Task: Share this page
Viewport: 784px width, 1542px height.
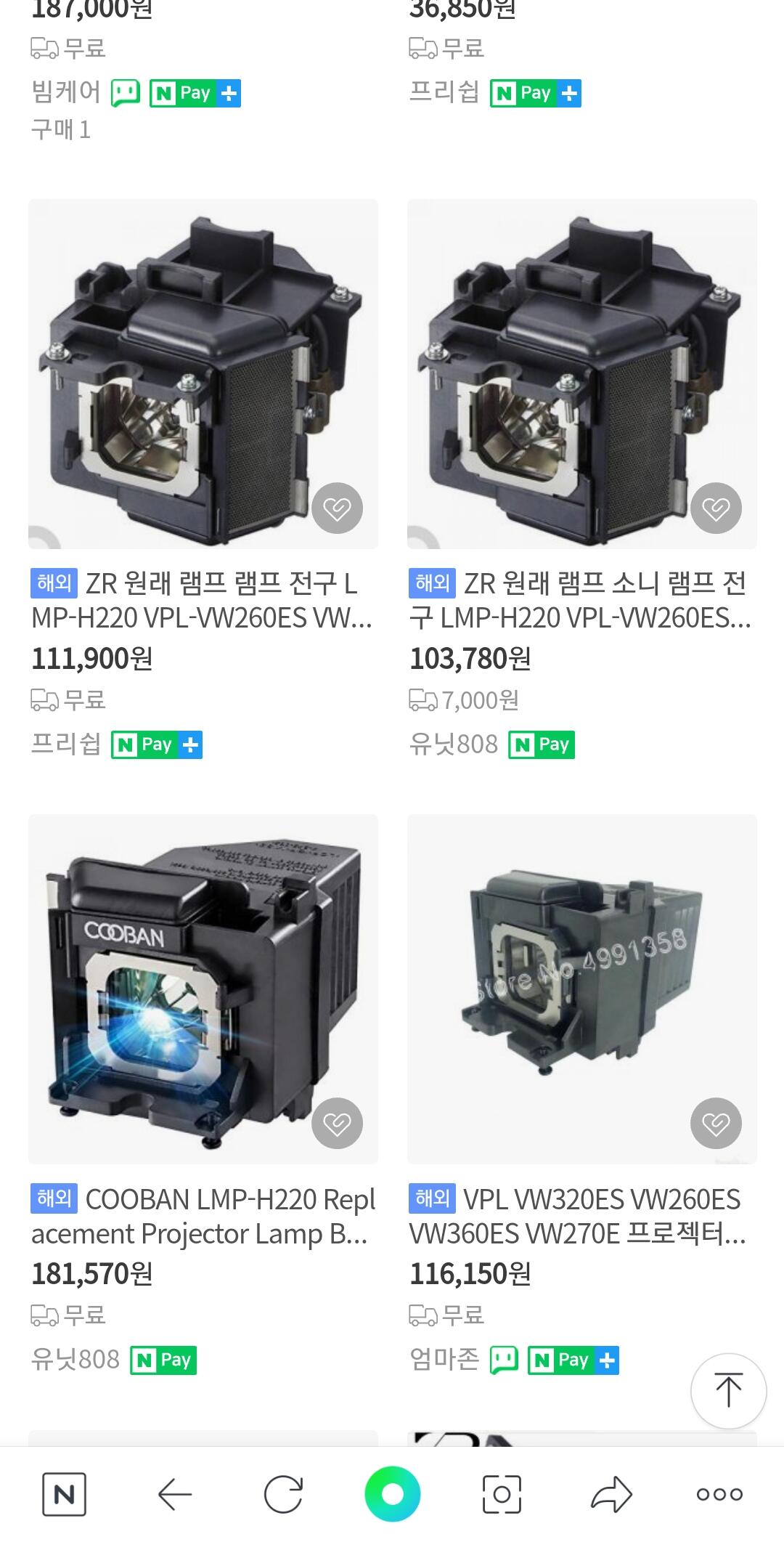Action: (x=611, y=1494)
